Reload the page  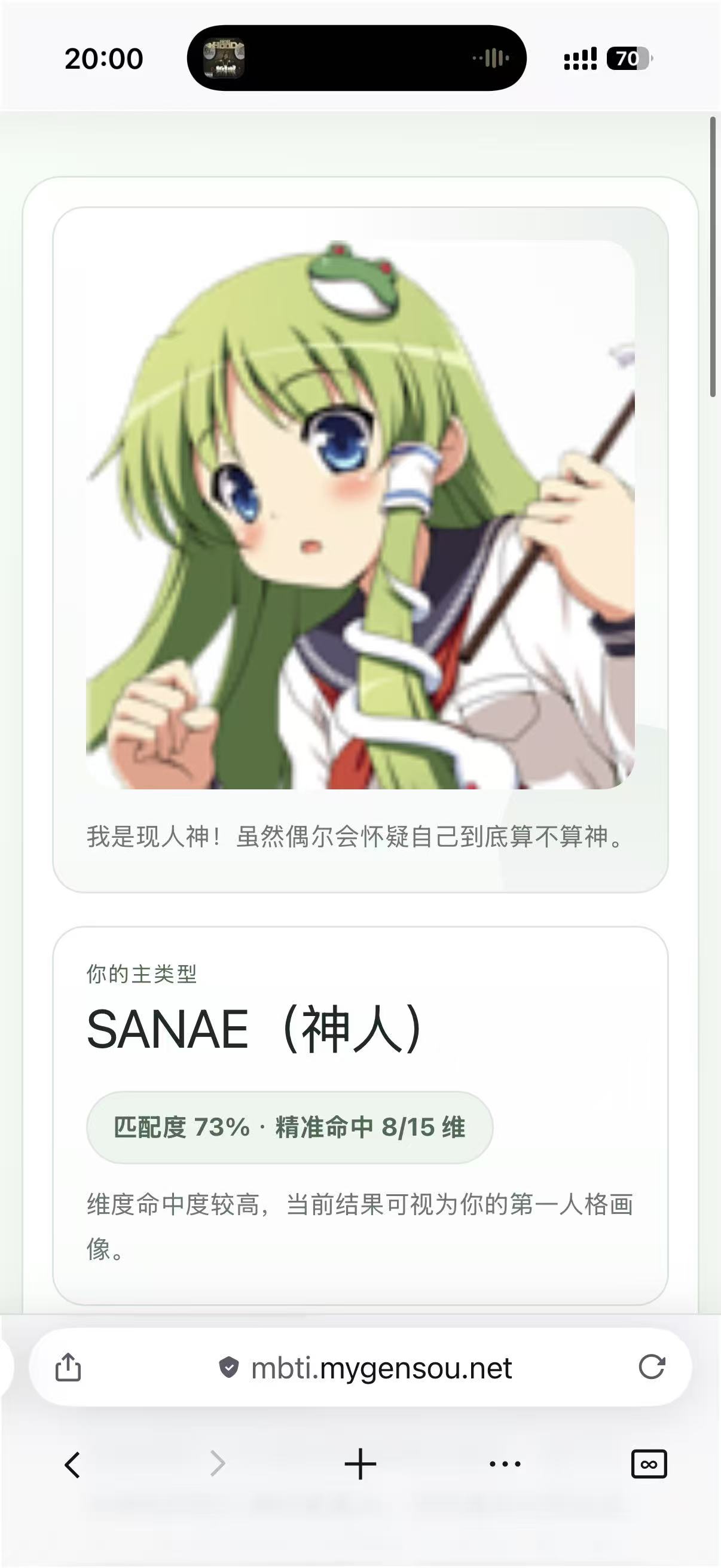coord(652,1366)
